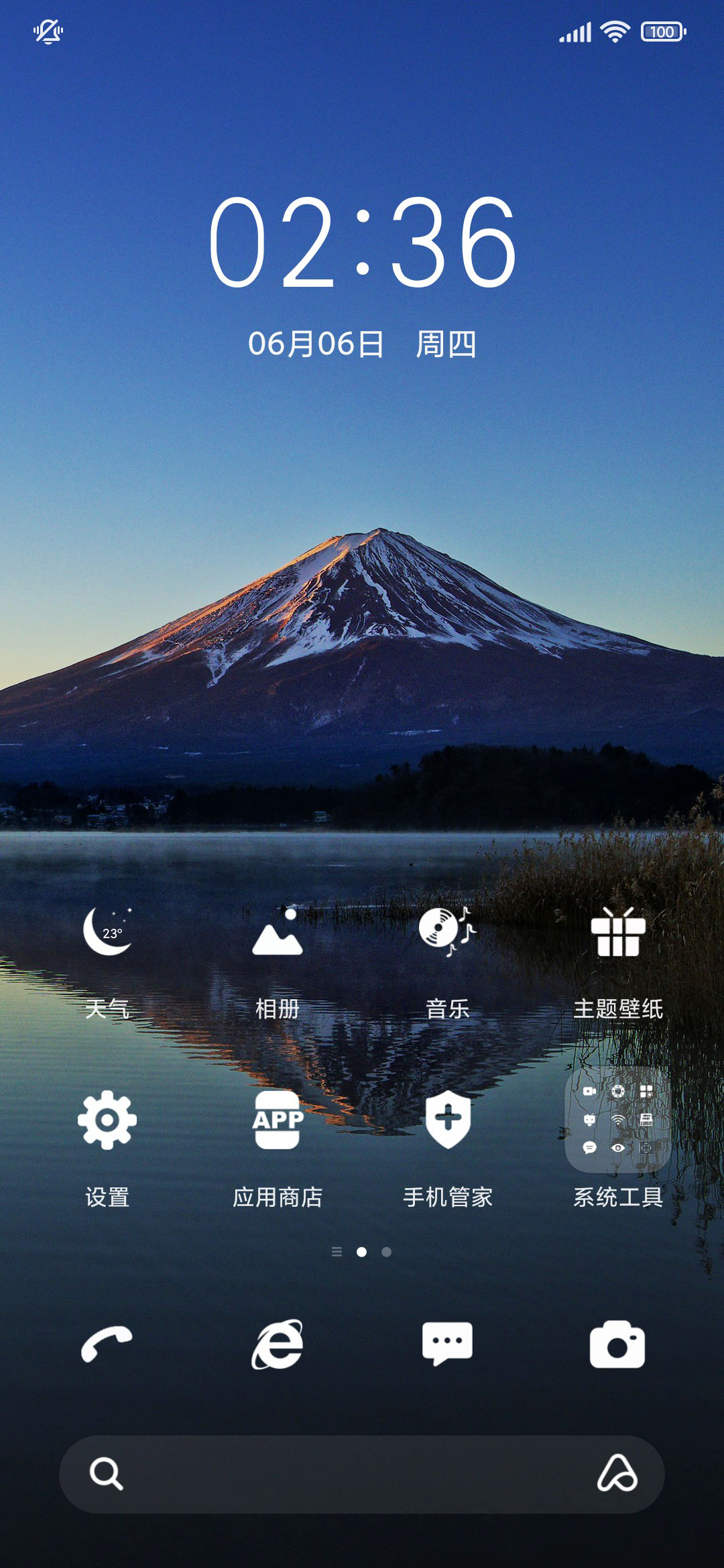Viewport: 724px width, 1568px height.
Task: Tap the clock widget showing 02:36
Action: click(x=363, y=242)
